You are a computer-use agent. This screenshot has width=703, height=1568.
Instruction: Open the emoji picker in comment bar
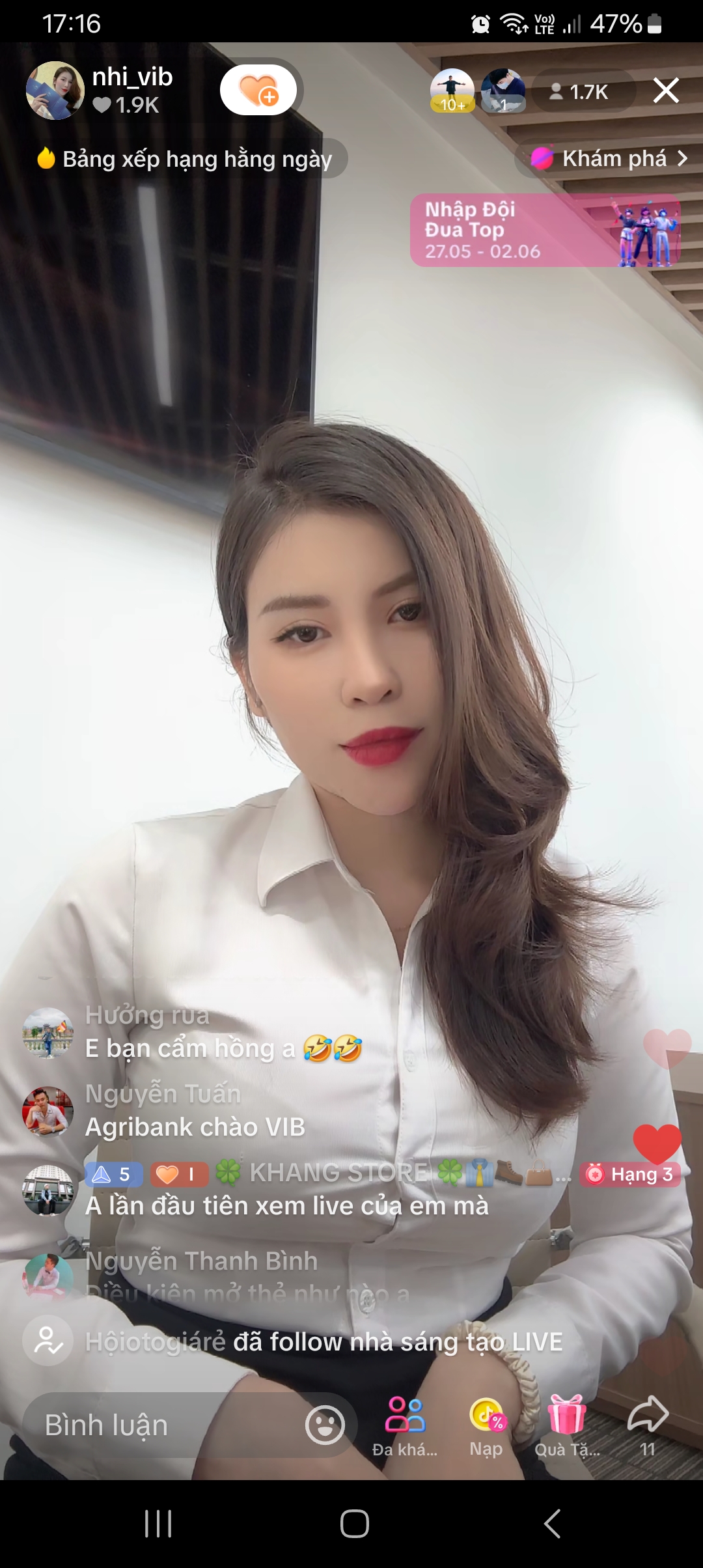325,1425
